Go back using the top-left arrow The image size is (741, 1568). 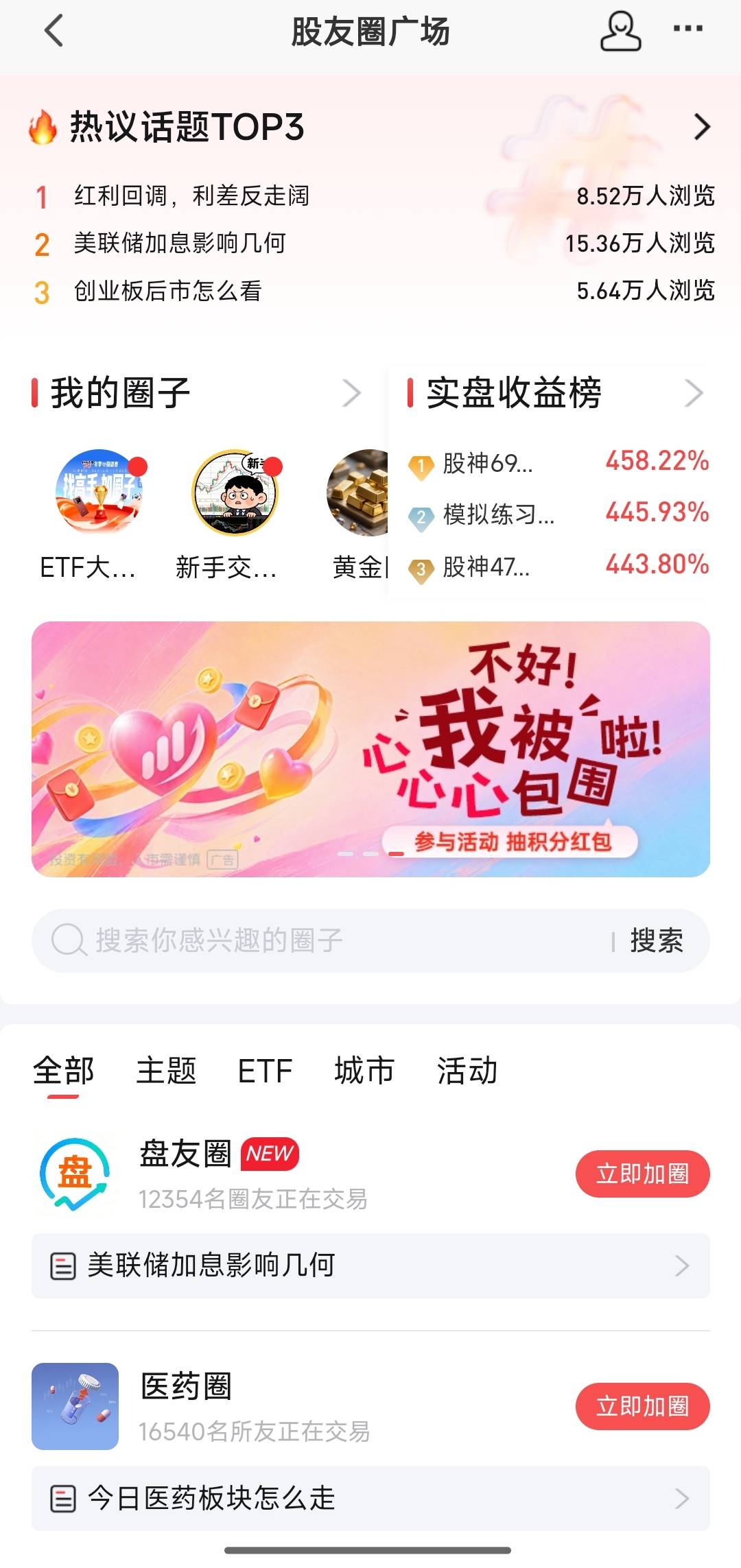click(54, 31)
